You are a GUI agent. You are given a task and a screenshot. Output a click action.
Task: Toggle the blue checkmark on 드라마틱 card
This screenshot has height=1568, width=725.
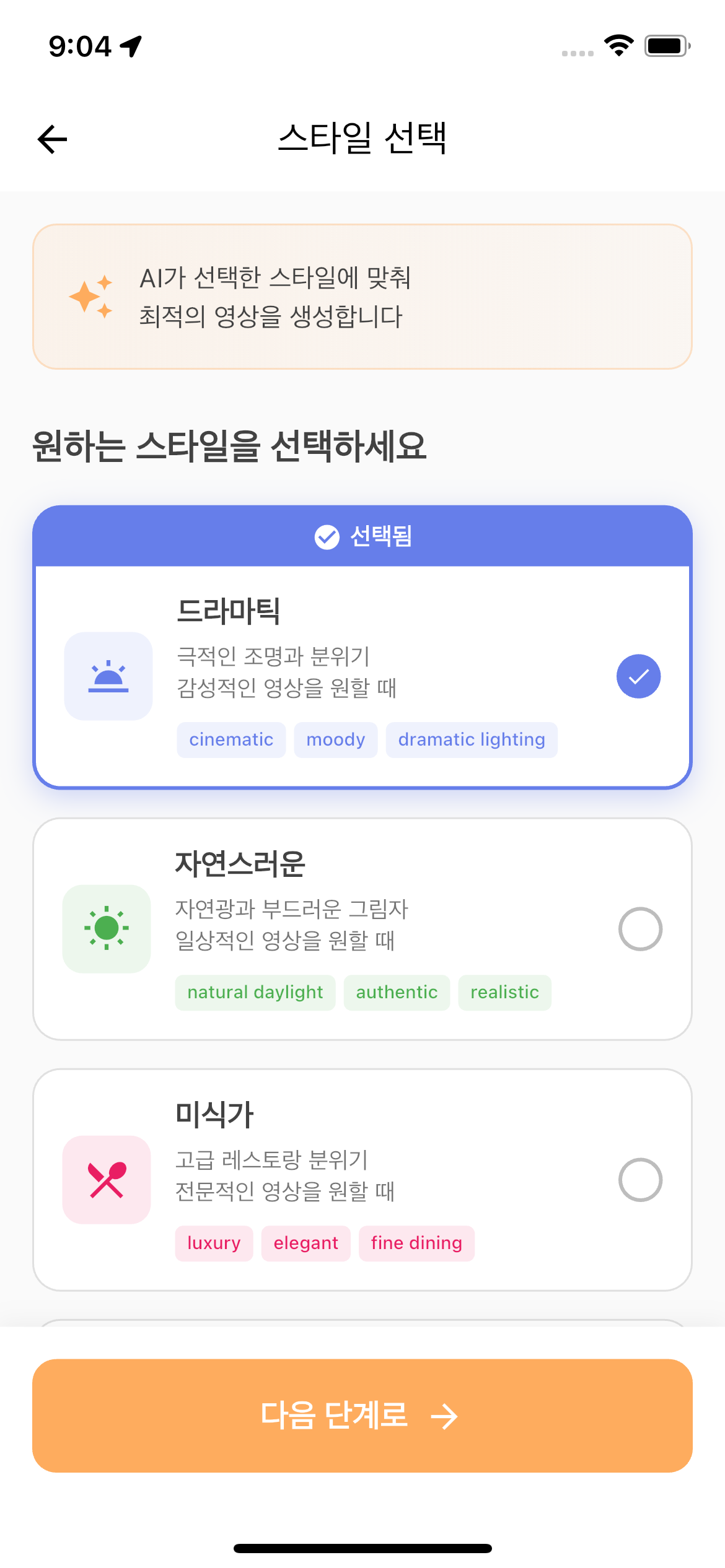tap(638, 676)
